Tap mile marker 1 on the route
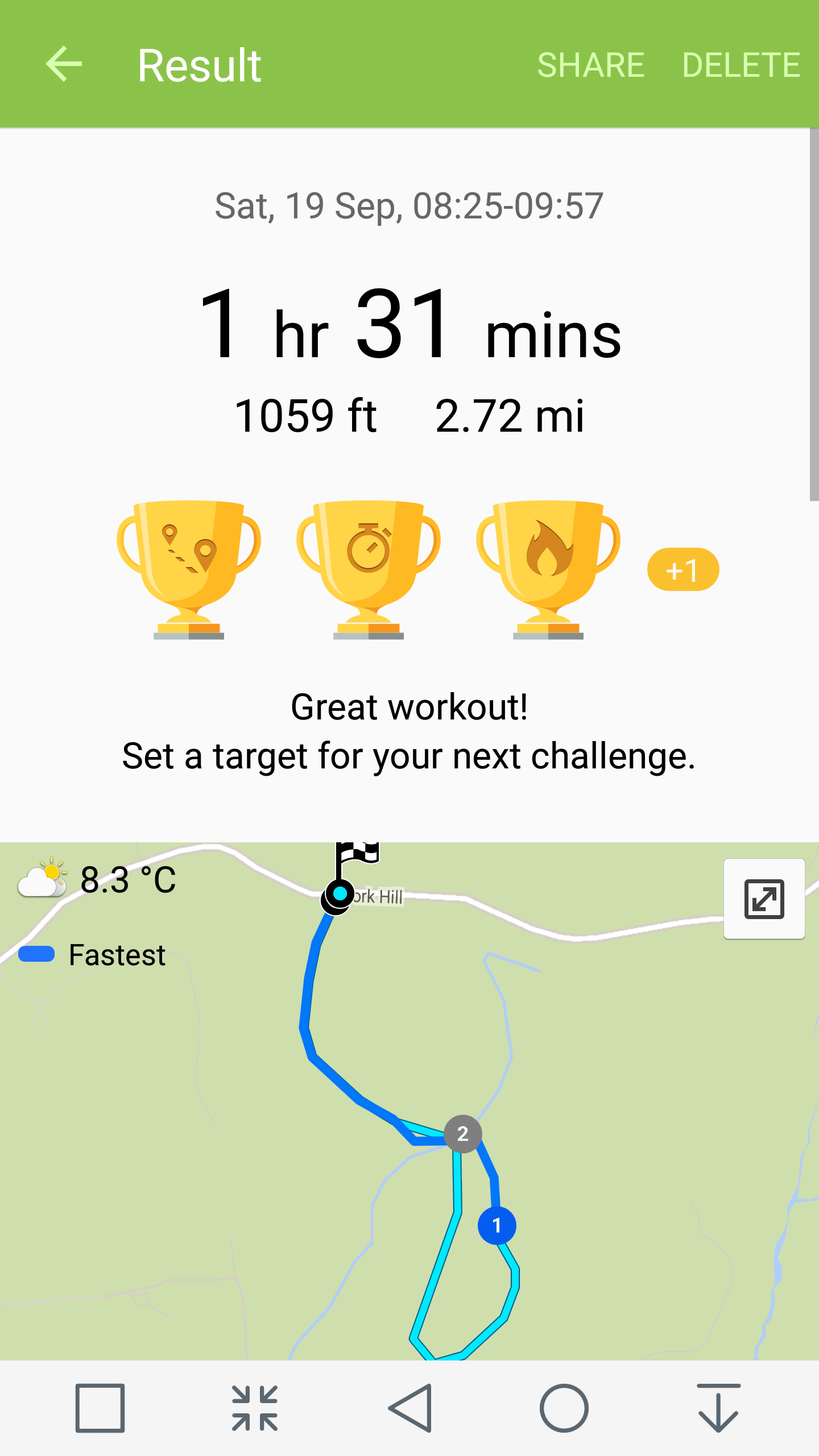This screenshot has height=1456, width=819. coord(497,1225)
